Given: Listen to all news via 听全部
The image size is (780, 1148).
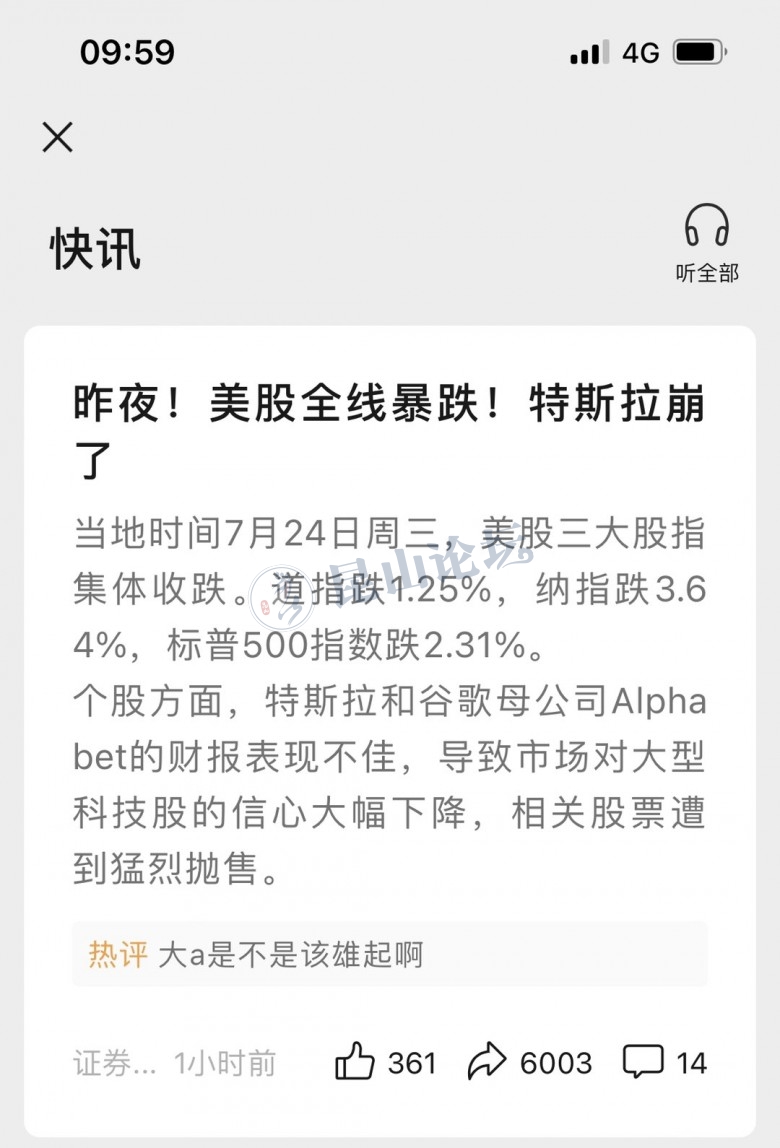Looking at the screenshot, I should tap(707, 243).
